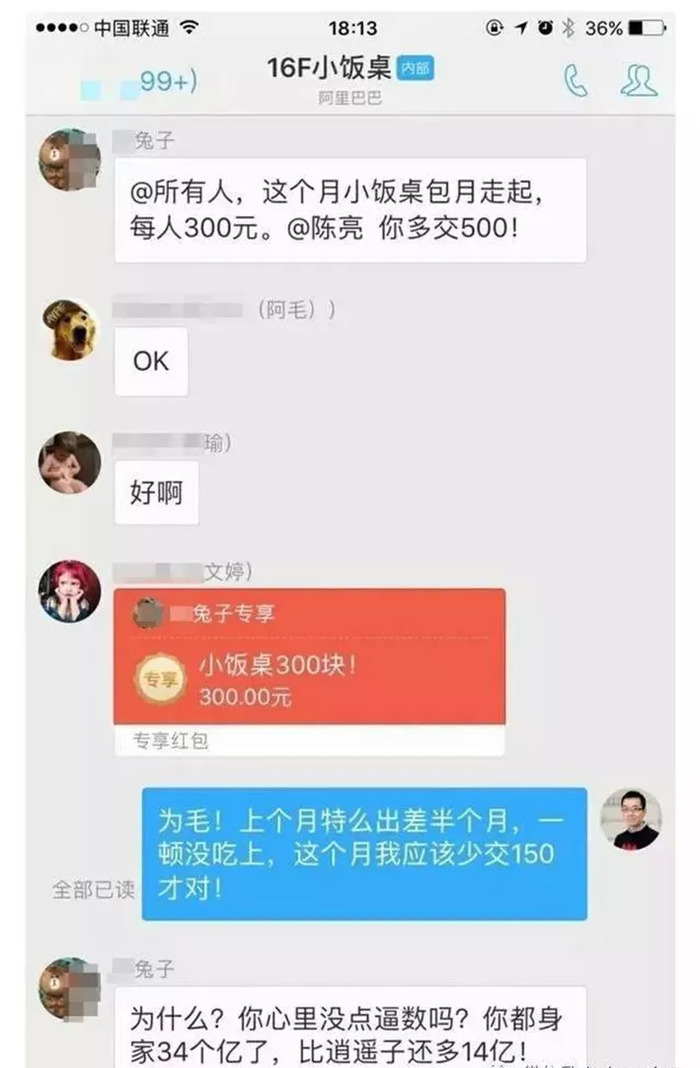View 阿毛's dog avatar profile
This screenshot has width=700, height=1068.
69,330
